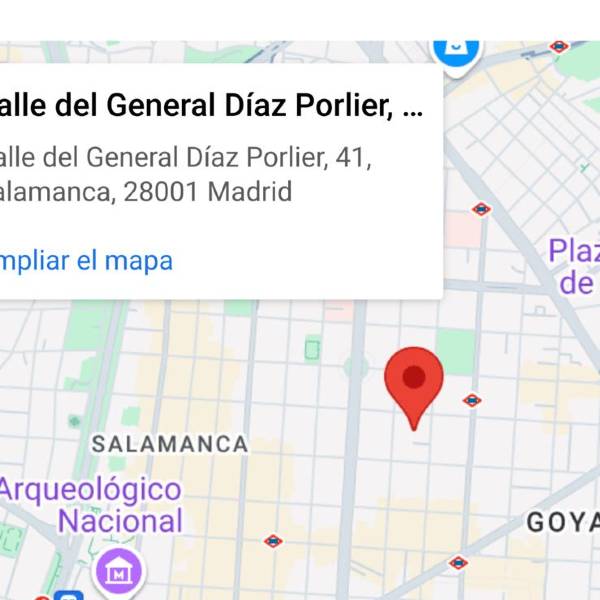Open the metro station beside the pin
This screenshot has height=600, width=600.
(x=472, y=400)
